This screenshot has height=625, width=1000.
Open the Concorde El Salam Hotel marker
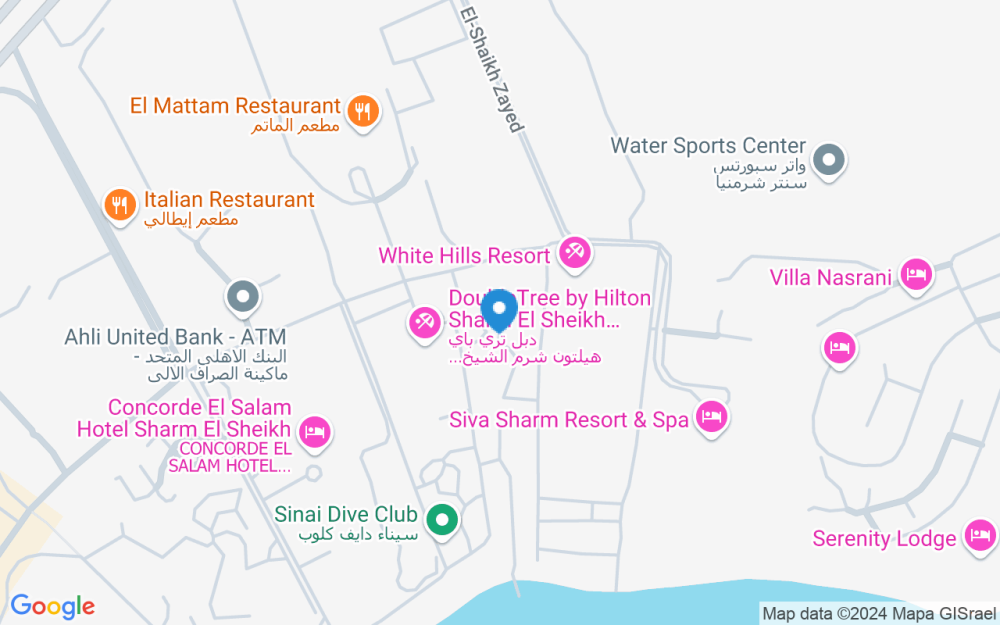tap(316, 431)
